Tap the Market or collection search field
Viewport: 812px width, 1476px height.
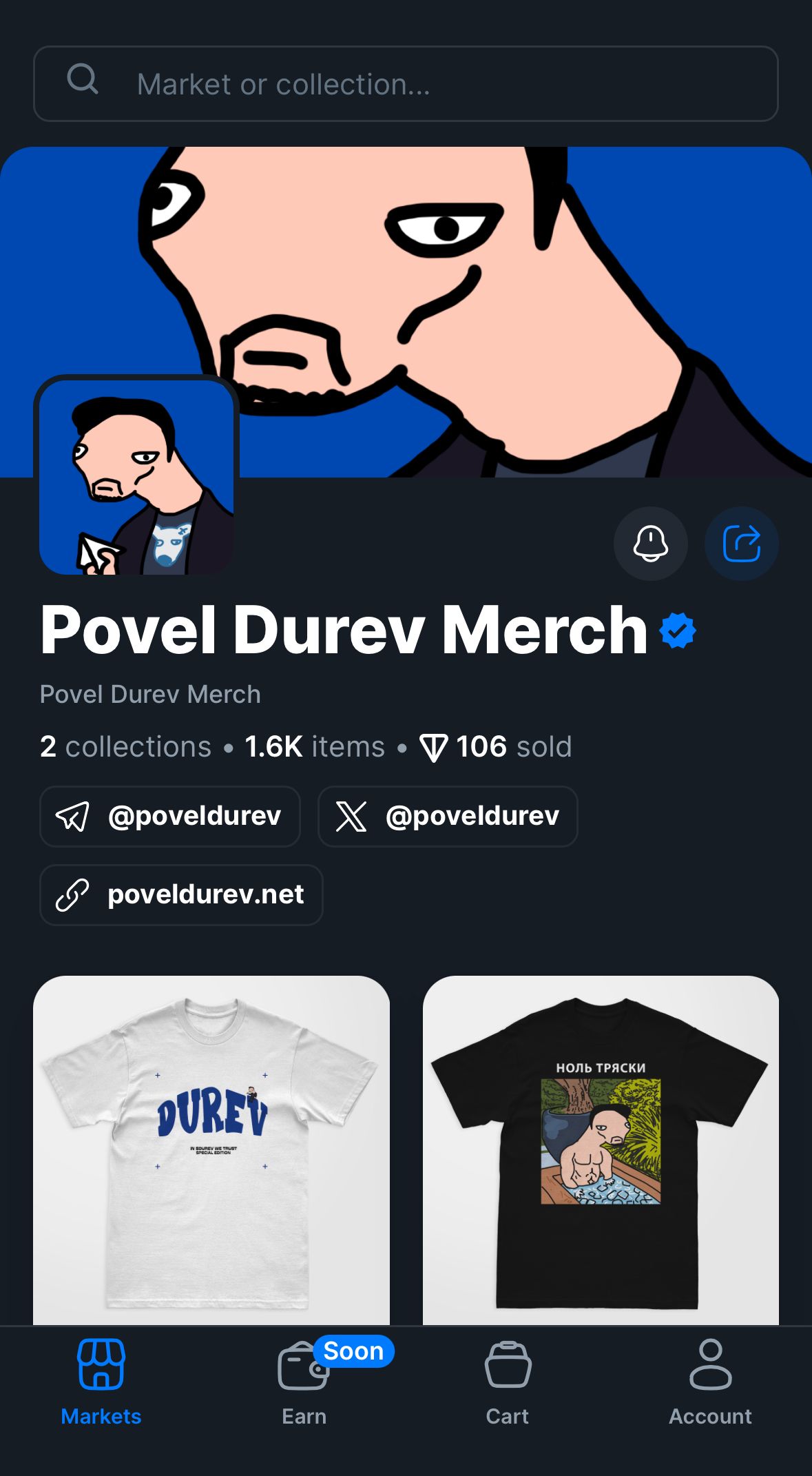(x=406, y=84)
